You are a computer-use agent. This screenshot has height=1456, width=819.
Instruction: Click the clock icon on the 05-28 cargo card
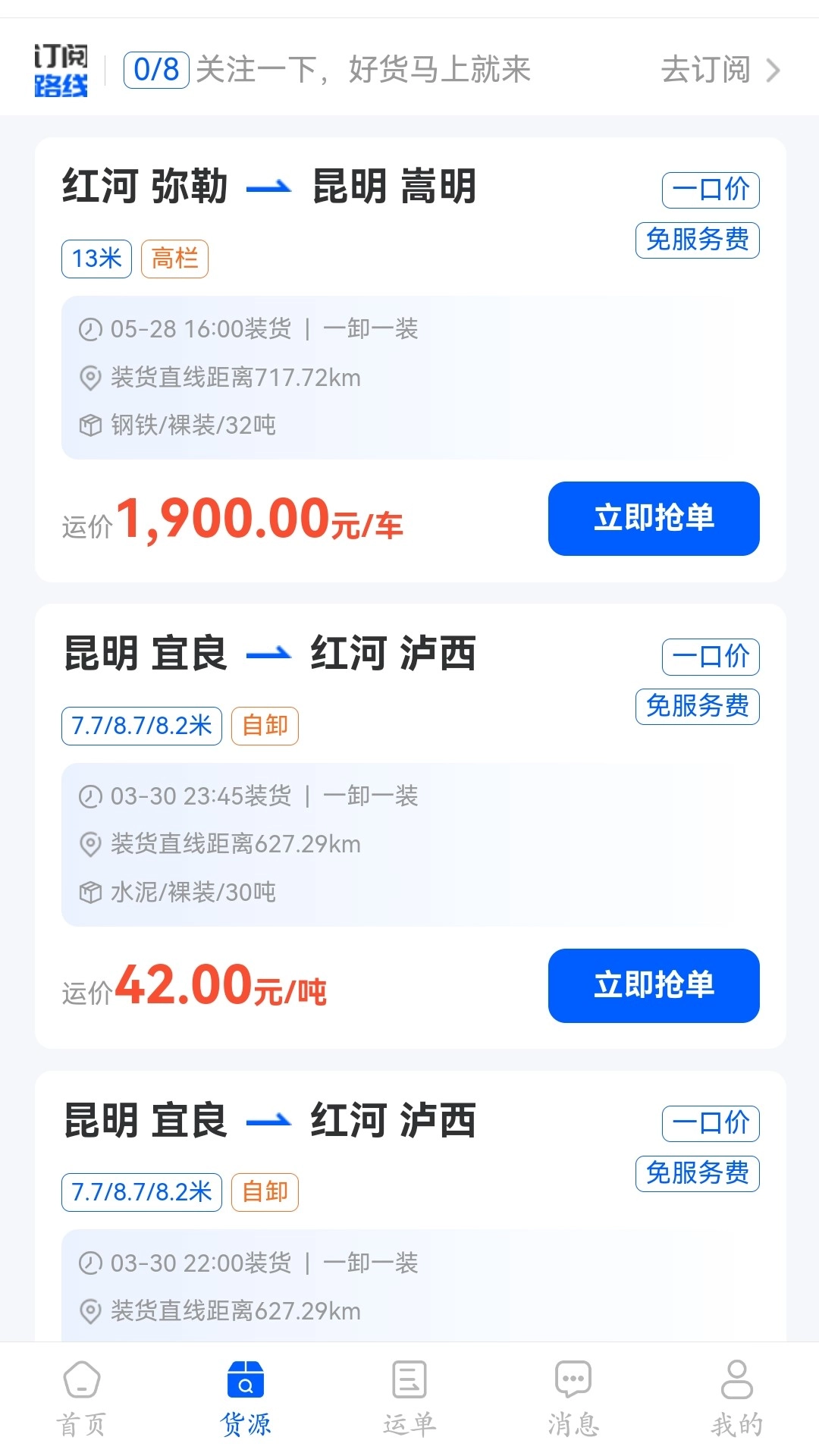(x=91, y=328)
